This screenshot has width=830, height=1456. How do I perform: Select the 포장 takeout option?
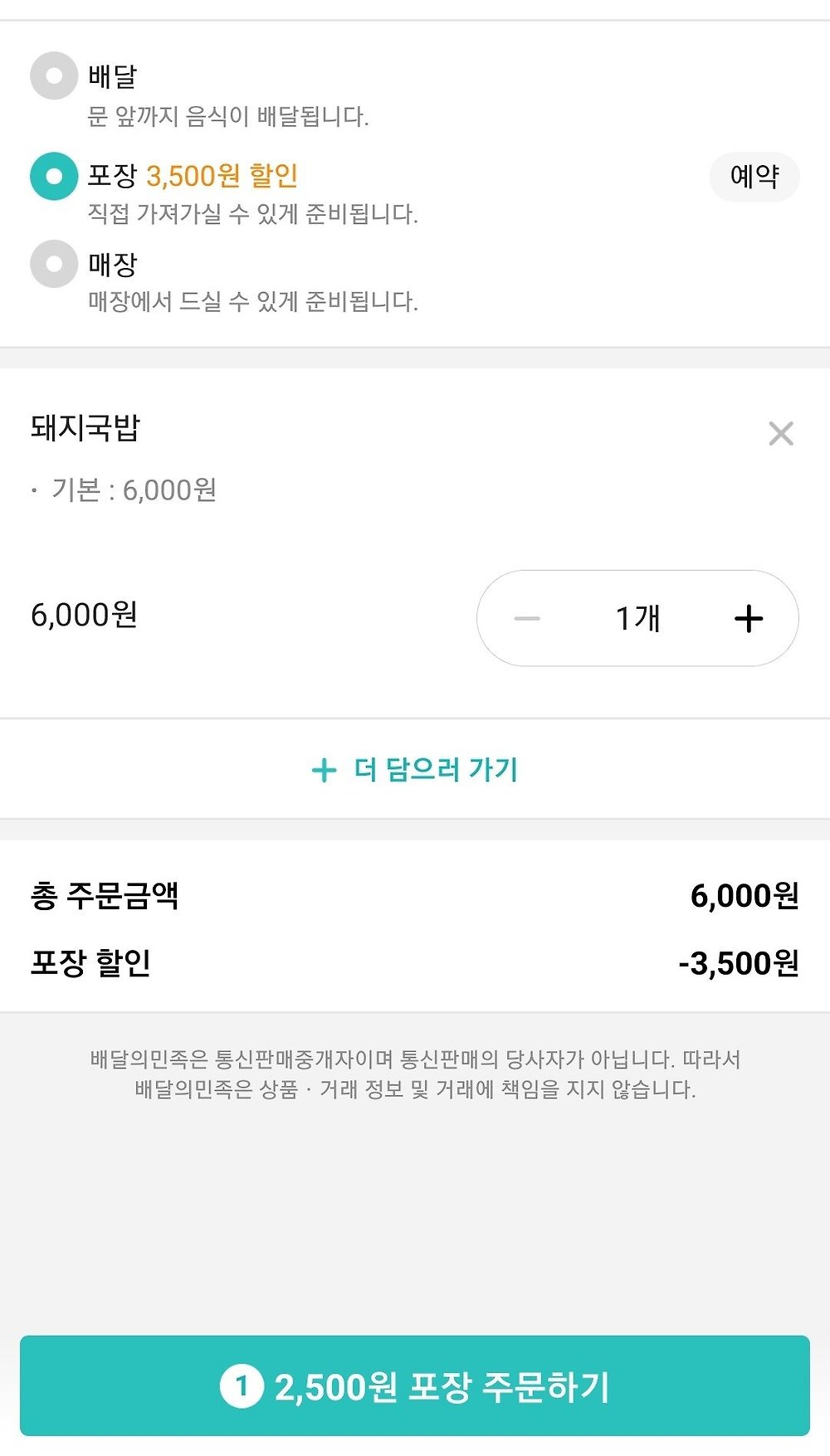click(54, 176)
